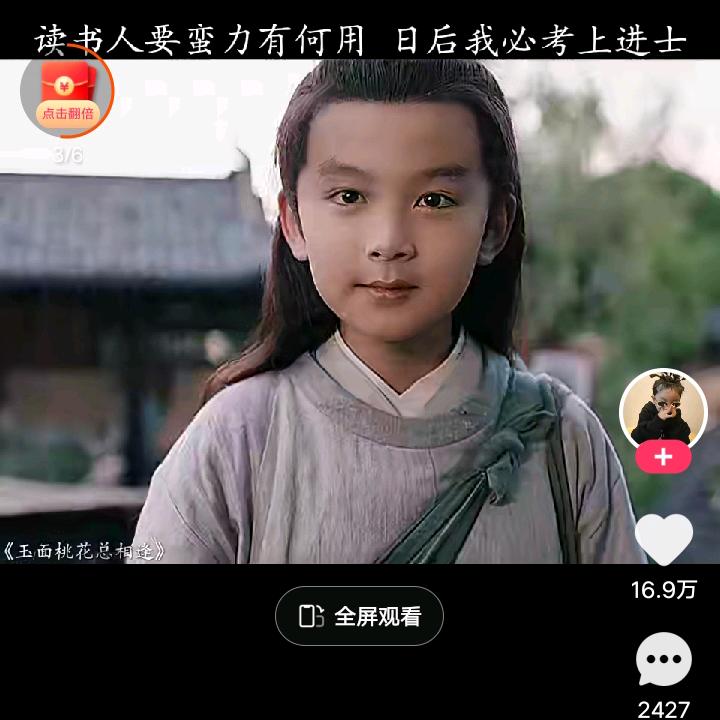Open the comments section
Screen dimensions: 720x720
point(664,660)
